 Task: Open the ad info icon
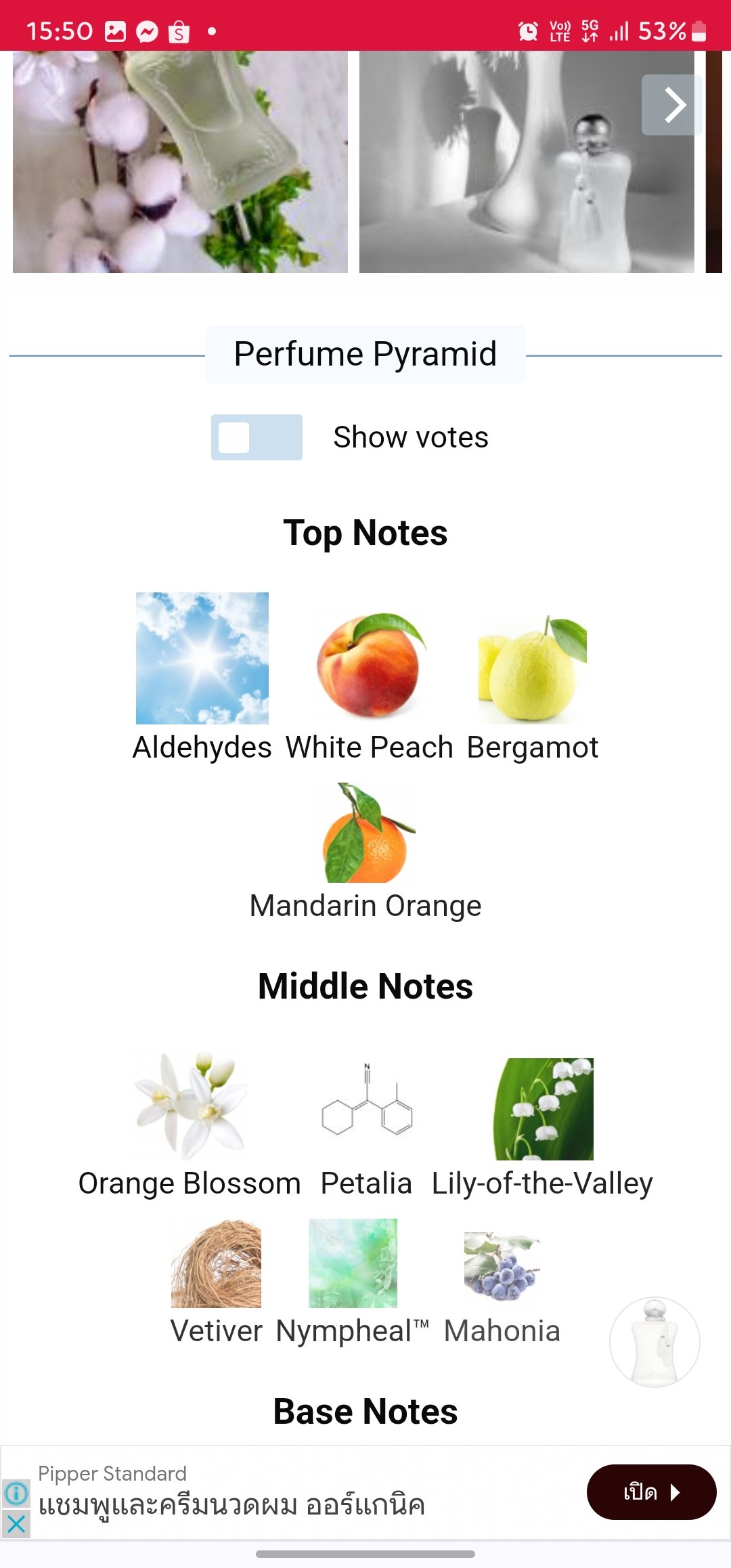pos(16,1493)
